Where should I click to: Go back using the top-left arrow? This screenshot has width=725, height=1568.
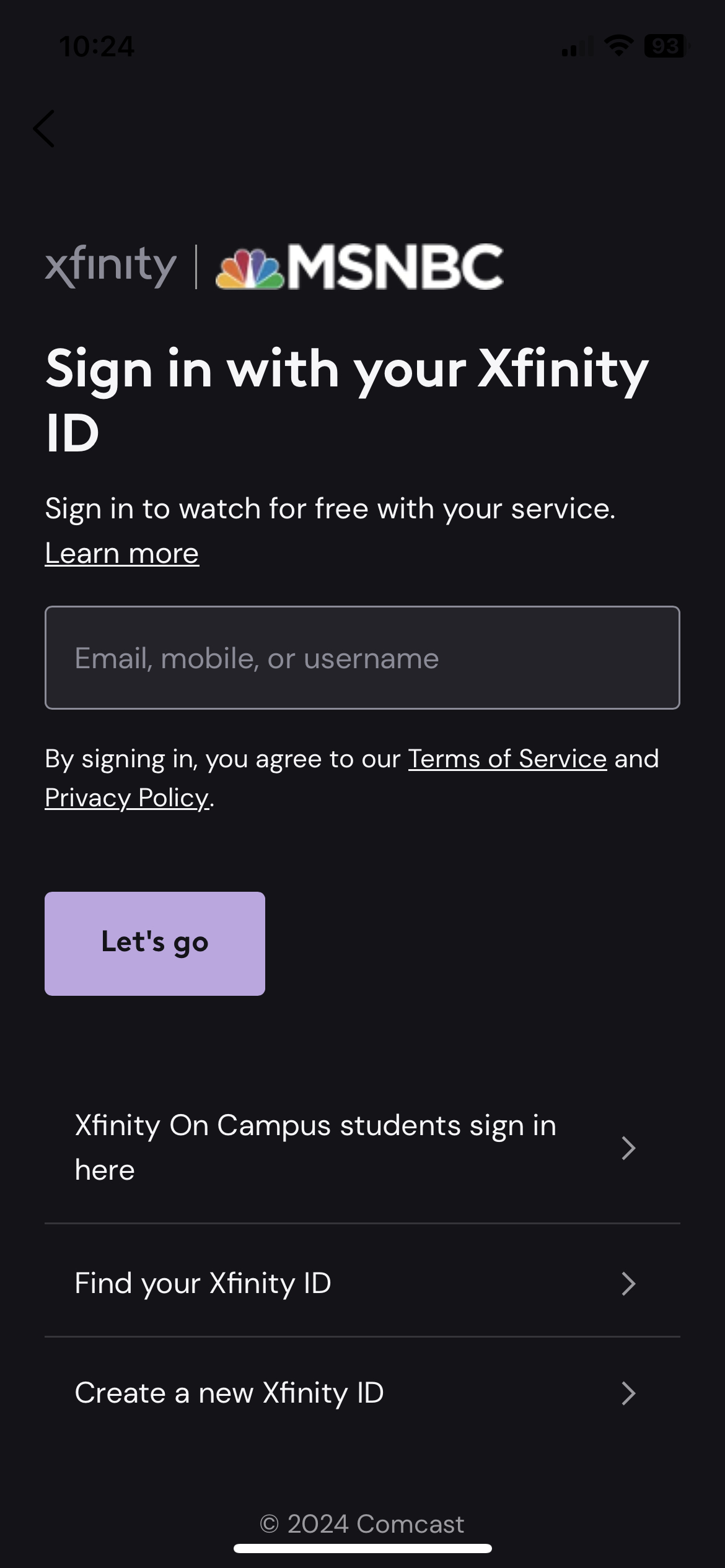tap(44, 129)
